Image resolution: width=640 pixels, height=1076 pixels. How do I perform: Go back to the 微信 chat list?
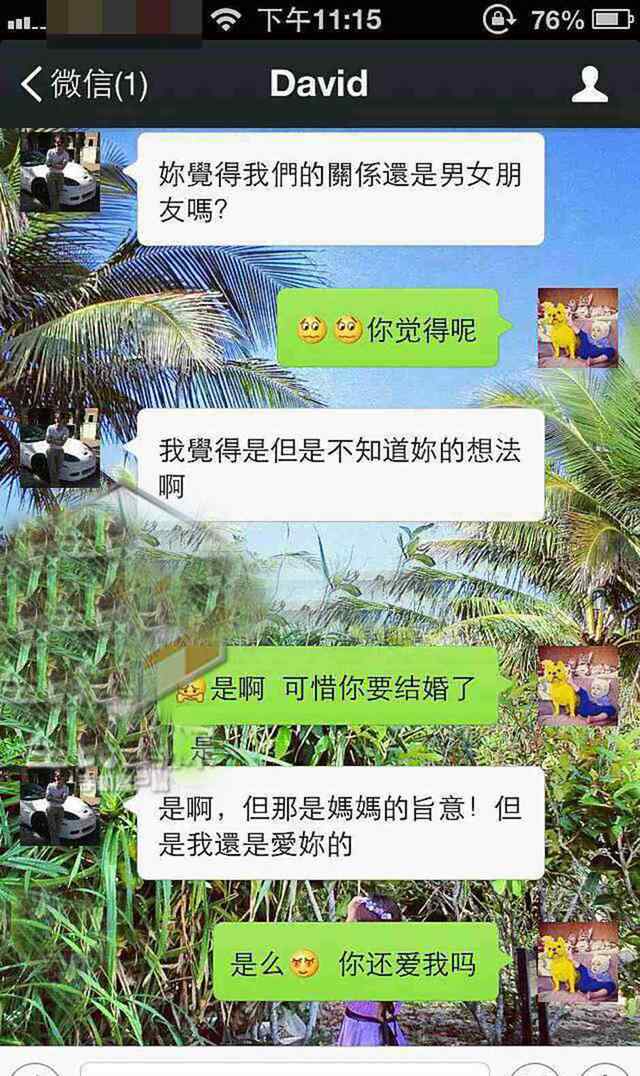(84, 84)
